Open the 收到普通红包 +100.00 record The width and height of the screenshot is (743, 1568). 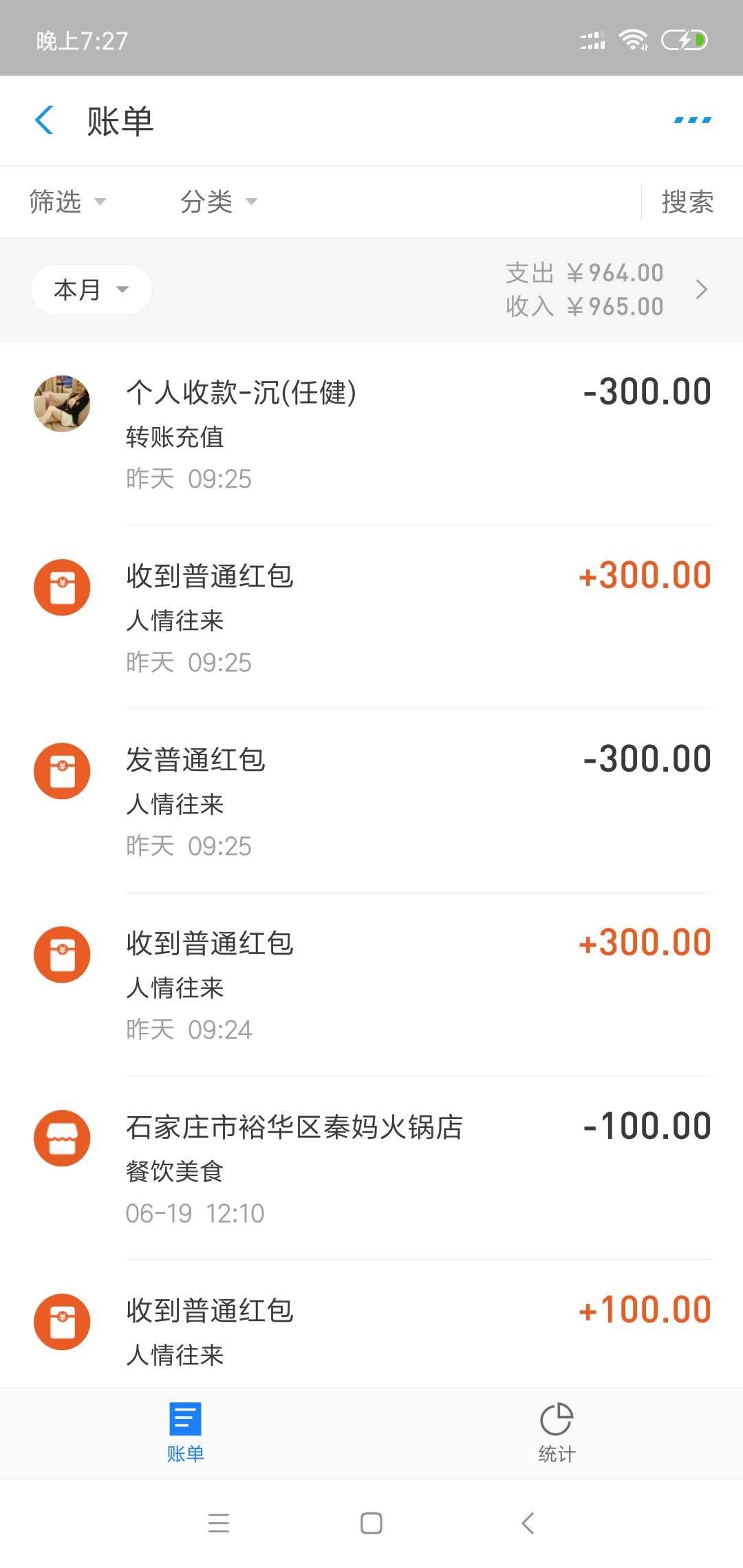[x=371, y=1324]
